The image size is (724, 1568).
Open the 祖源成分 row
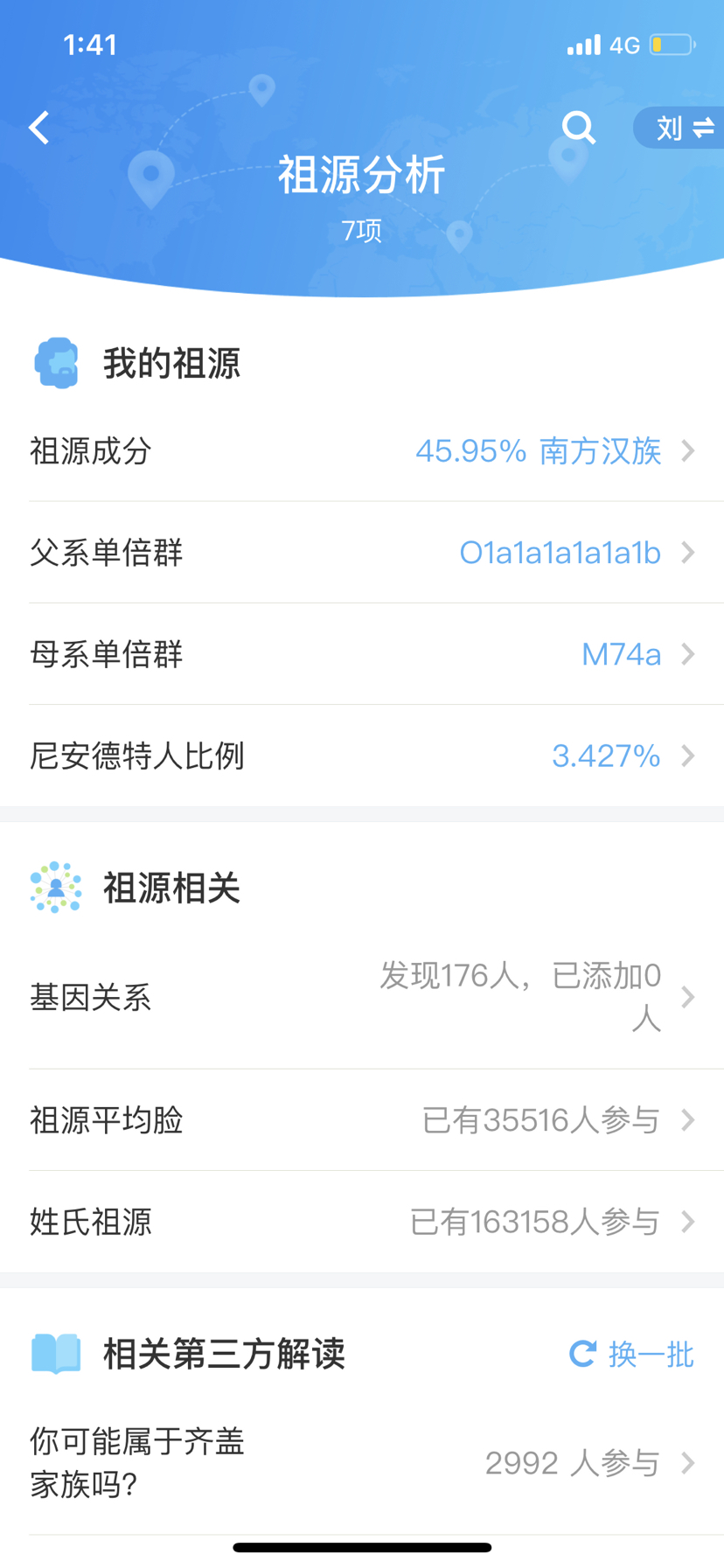pyautogui.click(x=362, y=451)
